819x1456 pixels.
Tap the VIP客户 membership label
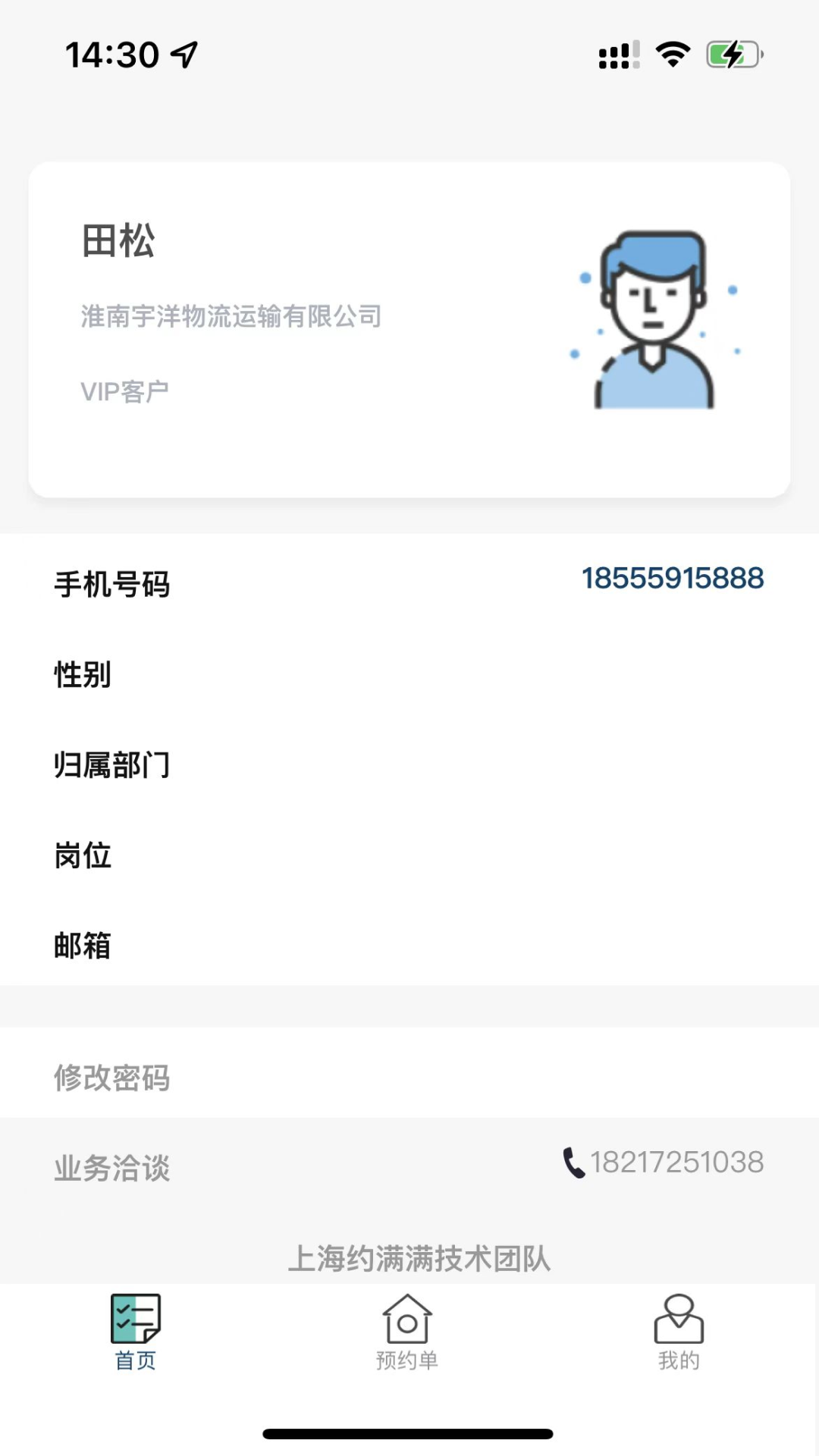tap(126, 391)
